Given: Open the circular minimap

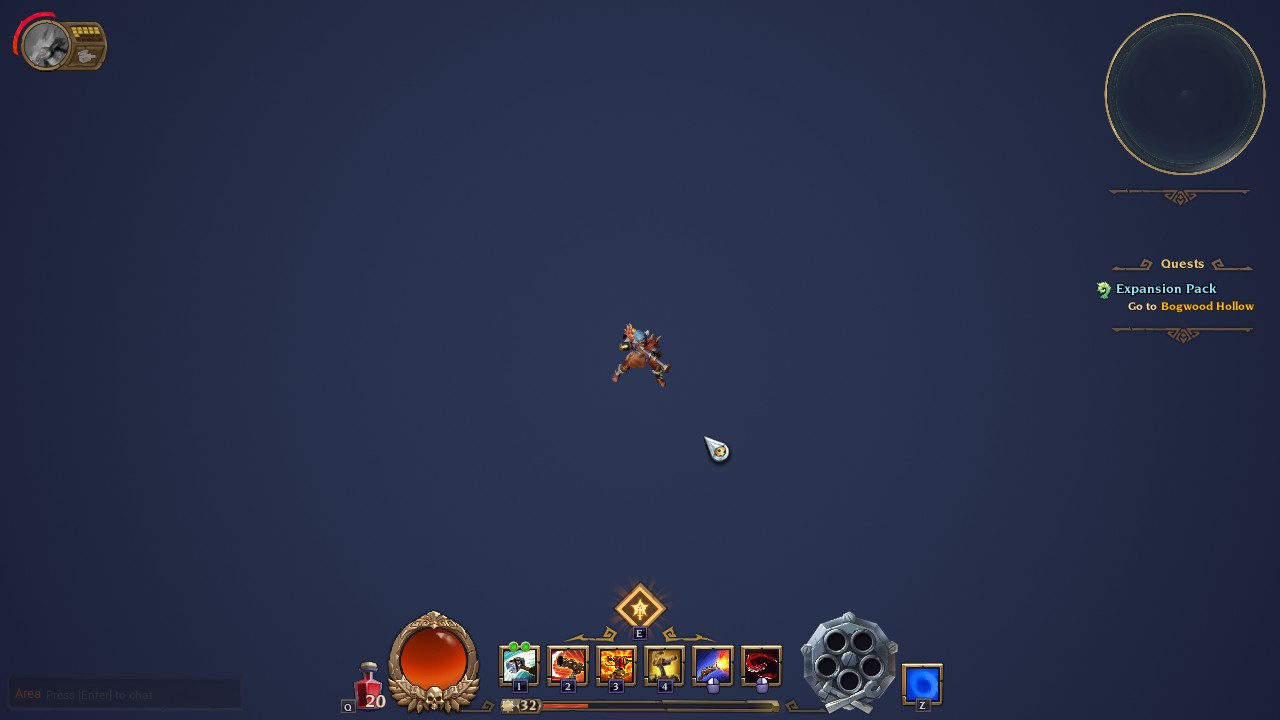Looking at the screenshot, I should 1184,94.
